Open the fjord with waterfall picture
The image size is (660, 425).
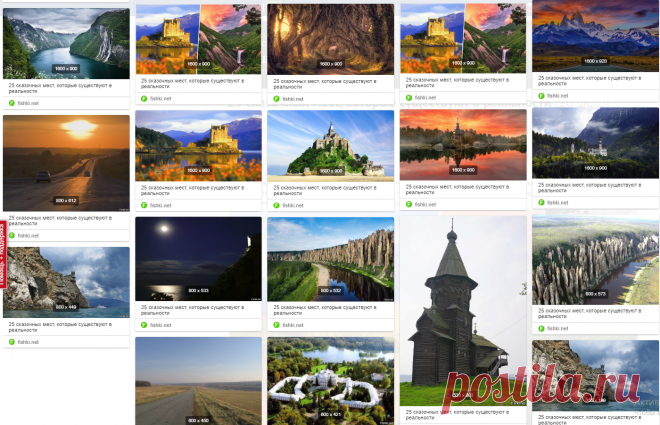click(x=66, y=43)
